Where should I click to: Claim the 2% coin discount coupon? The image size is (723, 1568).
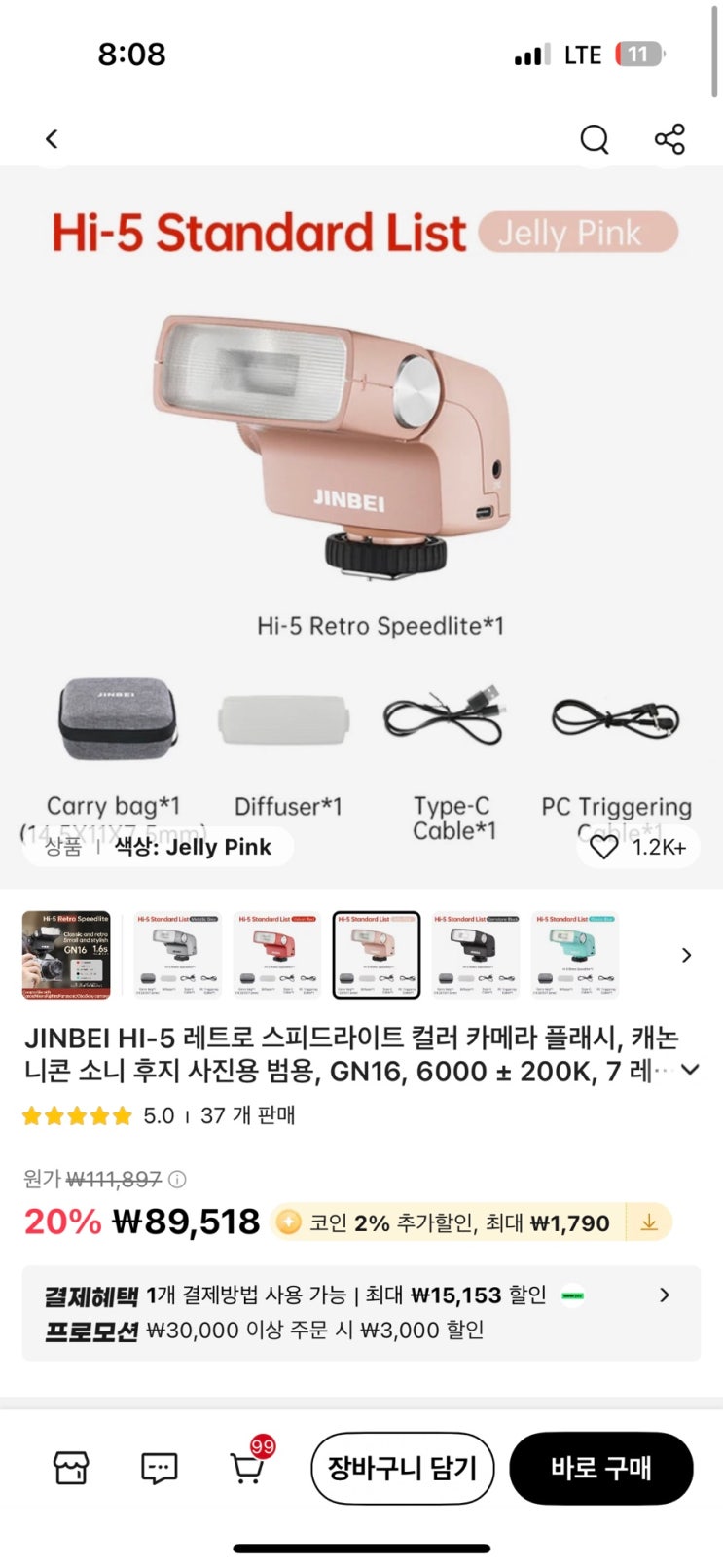pyautogui.click(x=649, y=1222)
